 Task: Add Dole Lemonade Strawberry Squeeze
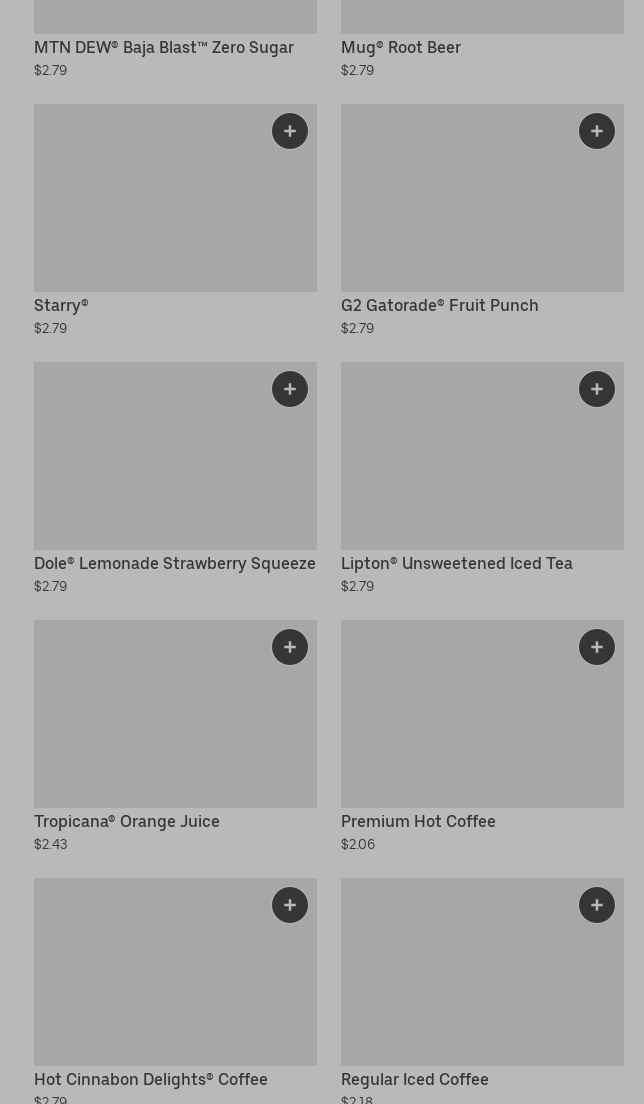(290, 389)
